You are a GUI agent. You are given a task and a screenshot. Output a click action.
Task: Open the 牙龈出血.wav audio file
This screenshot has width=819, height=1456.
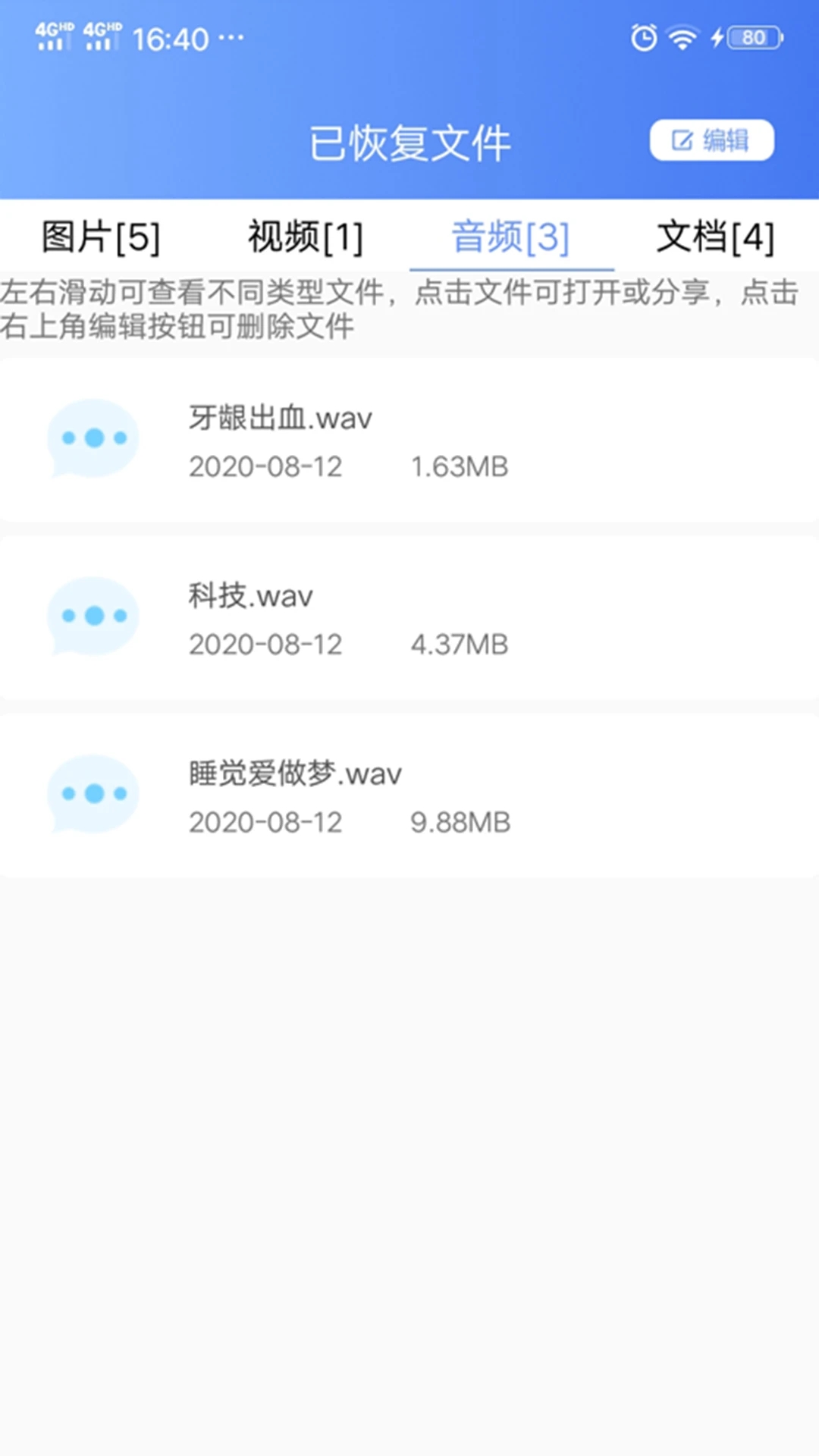coord(409,441)
